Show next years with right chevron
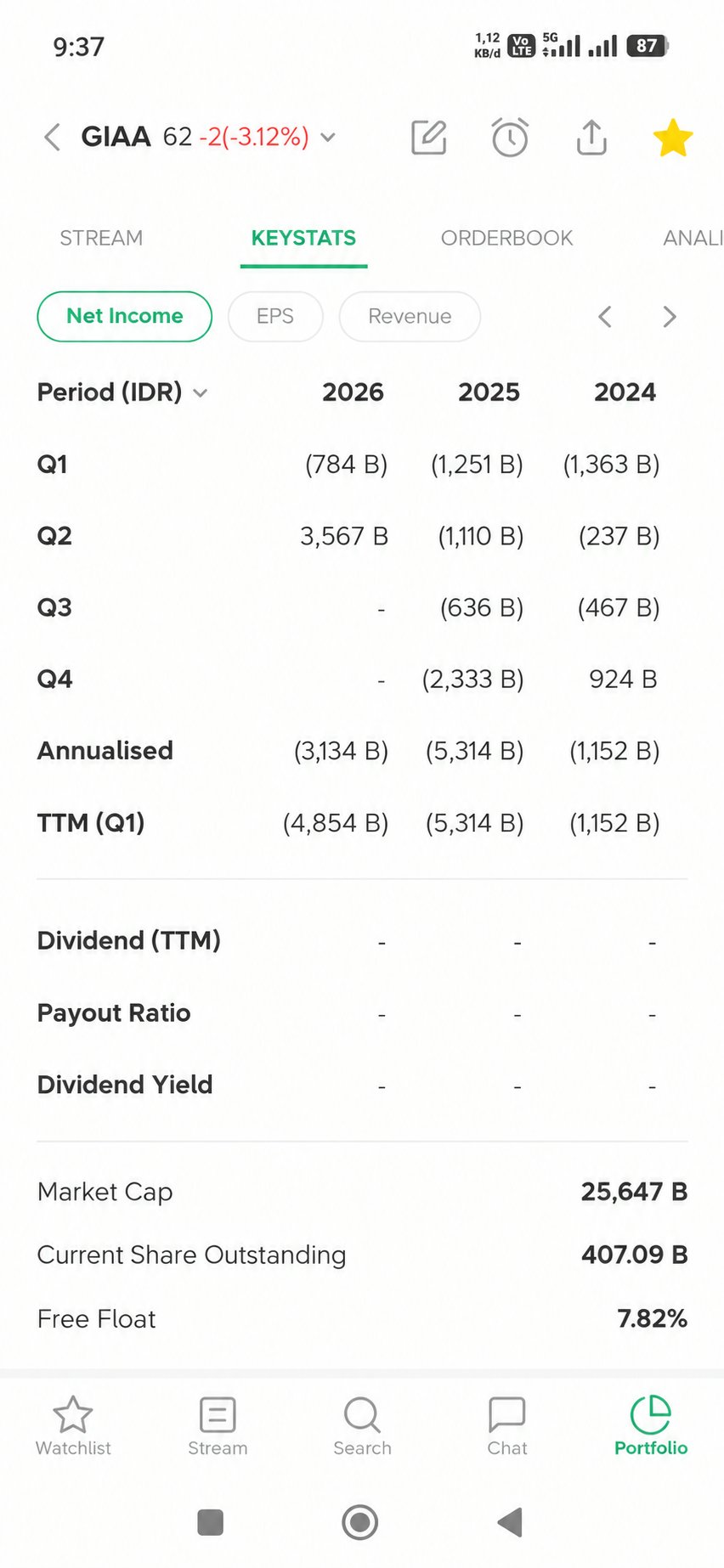This screenshot has width=724, height=1568. pos(670,317)
